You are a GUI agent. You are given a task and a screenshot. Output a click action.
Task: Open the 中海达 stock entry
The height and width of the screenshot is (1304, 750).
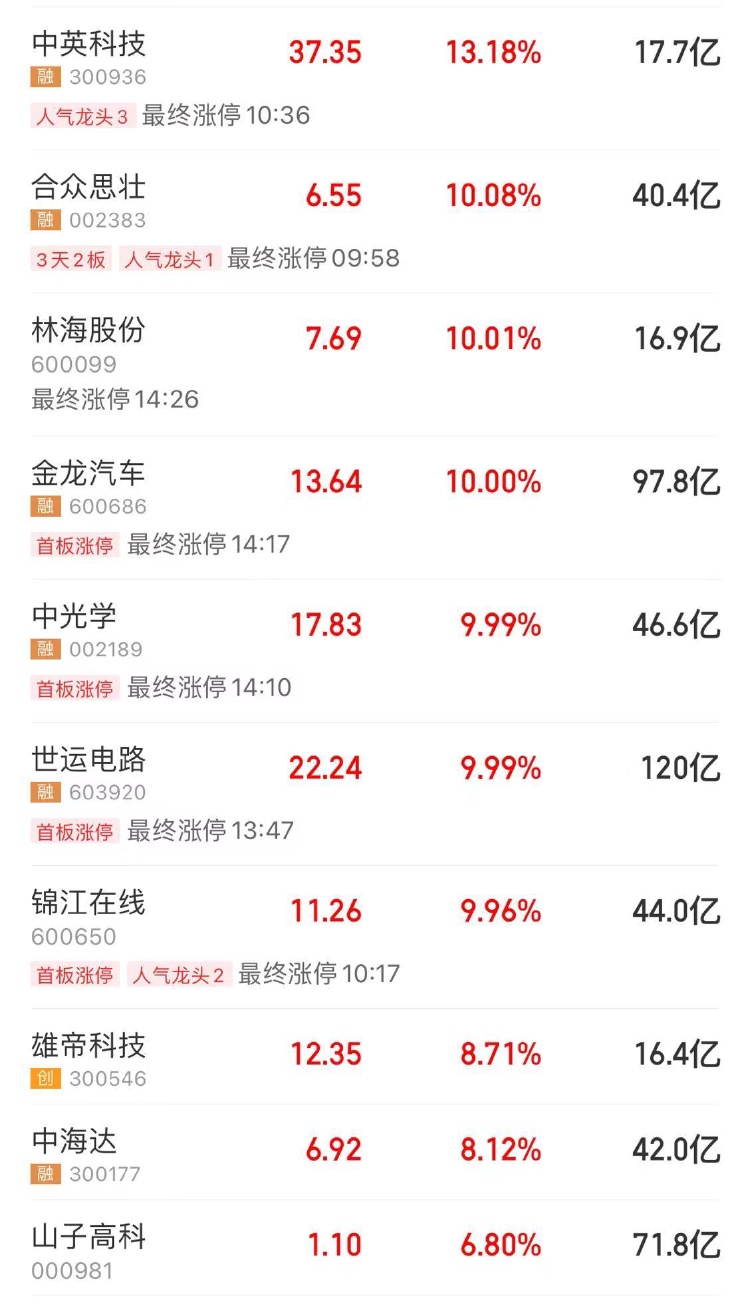pos(375,1152)
